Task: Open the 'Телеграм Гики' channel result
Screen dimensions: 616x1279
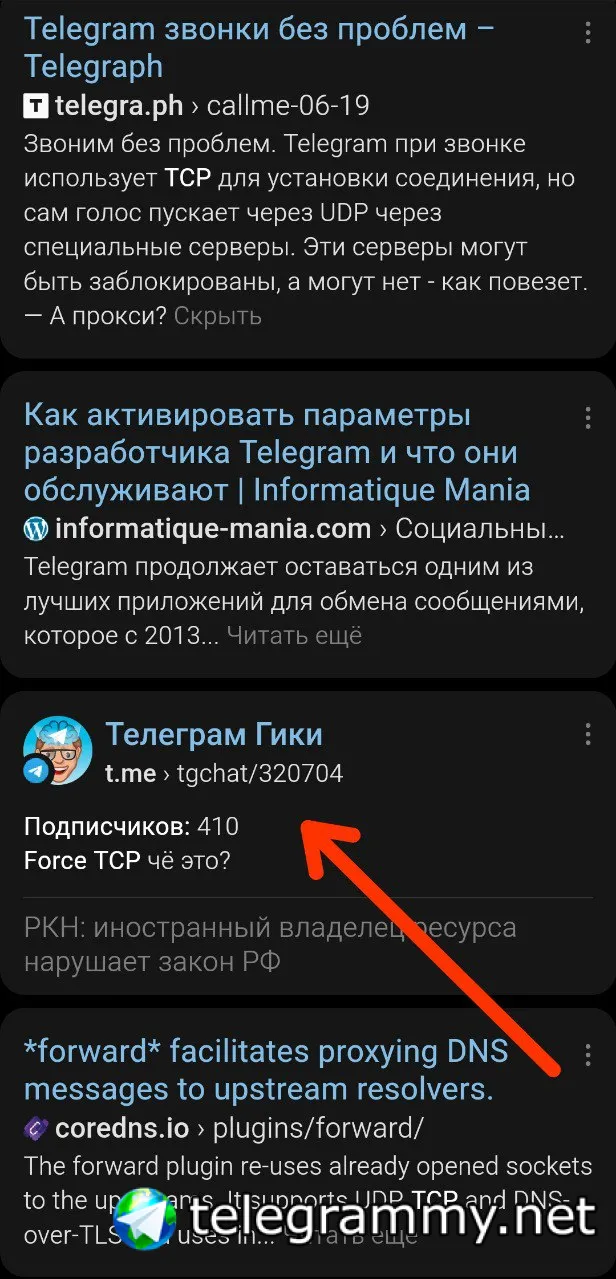Action: (214, 734)
